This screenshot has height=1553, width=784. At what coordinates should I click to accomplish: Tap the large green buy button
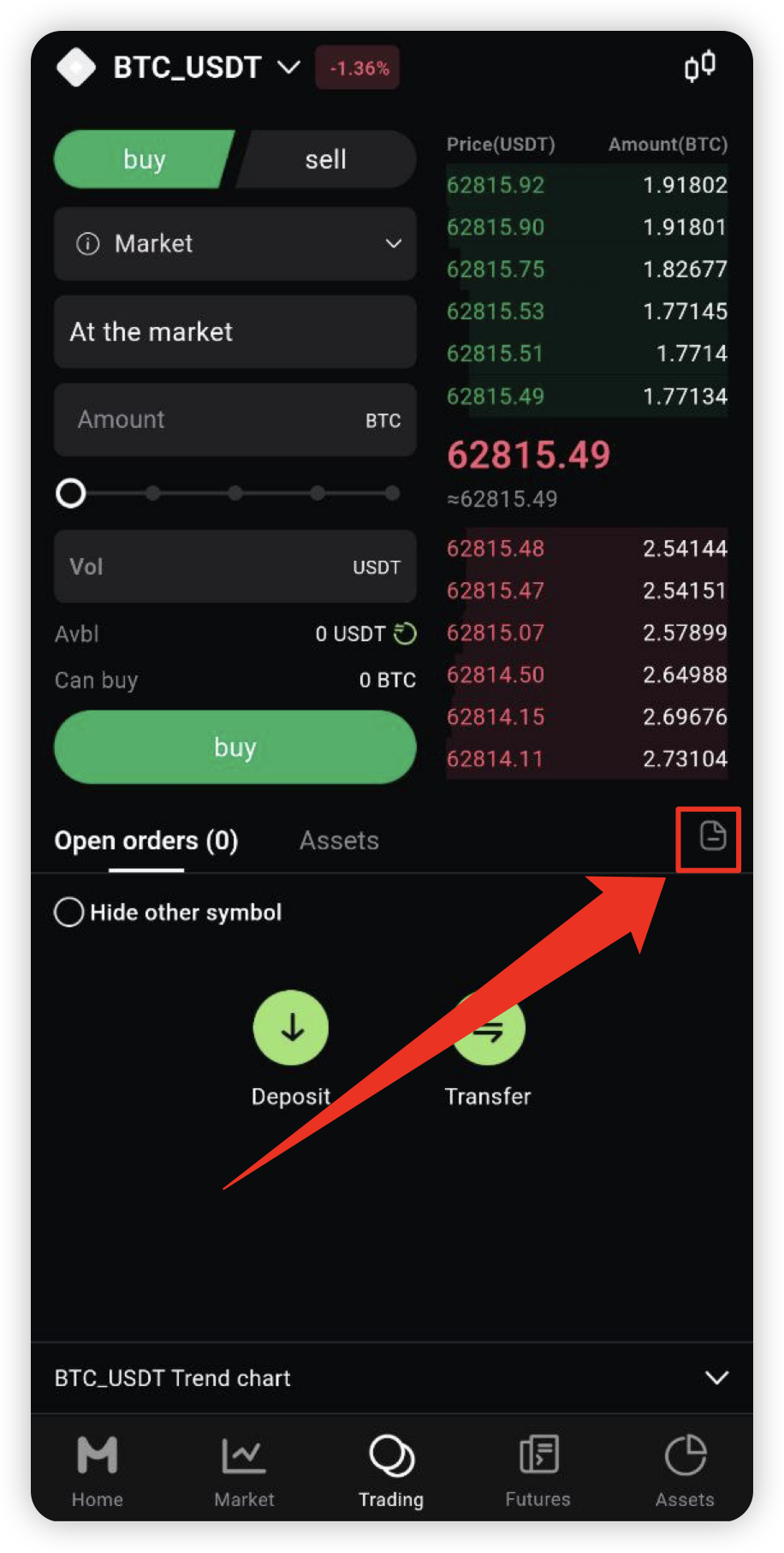pyautogui.click(x=235, y=747)
